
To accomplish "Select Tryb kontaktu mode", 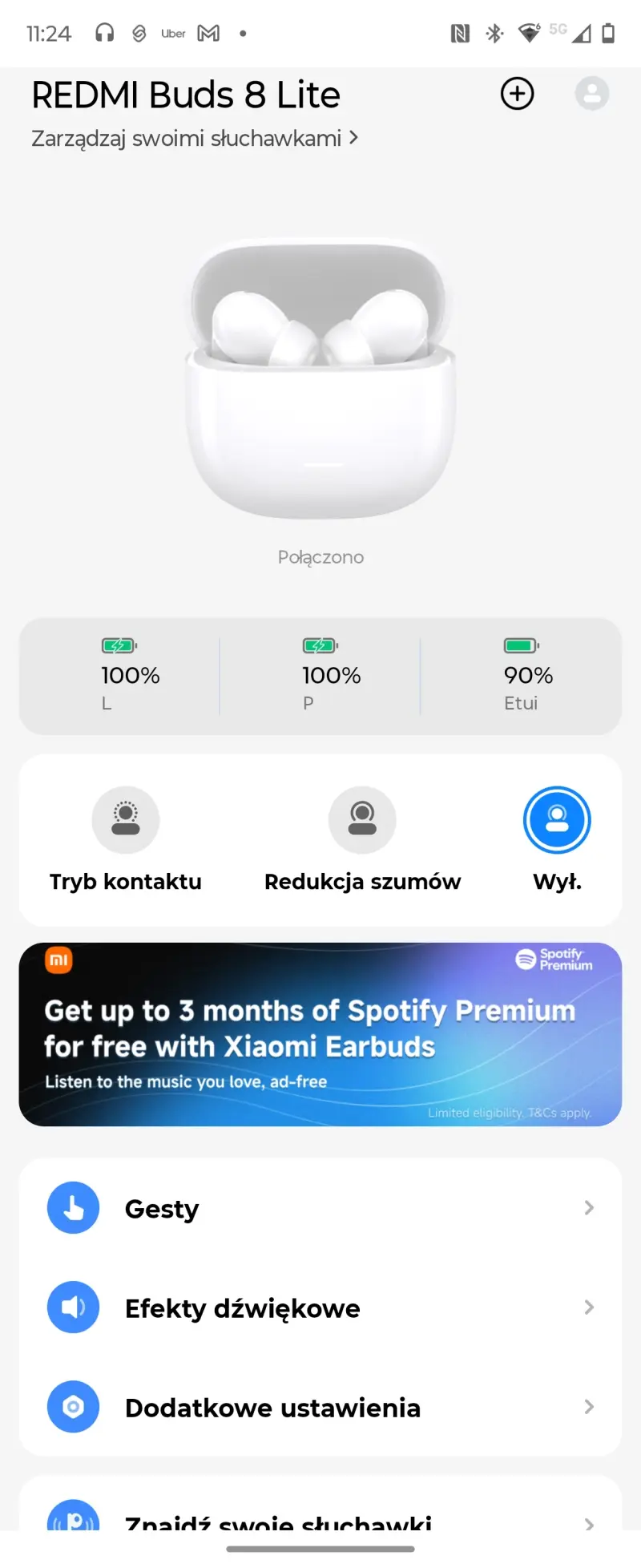I will click(x=126, y=821).
